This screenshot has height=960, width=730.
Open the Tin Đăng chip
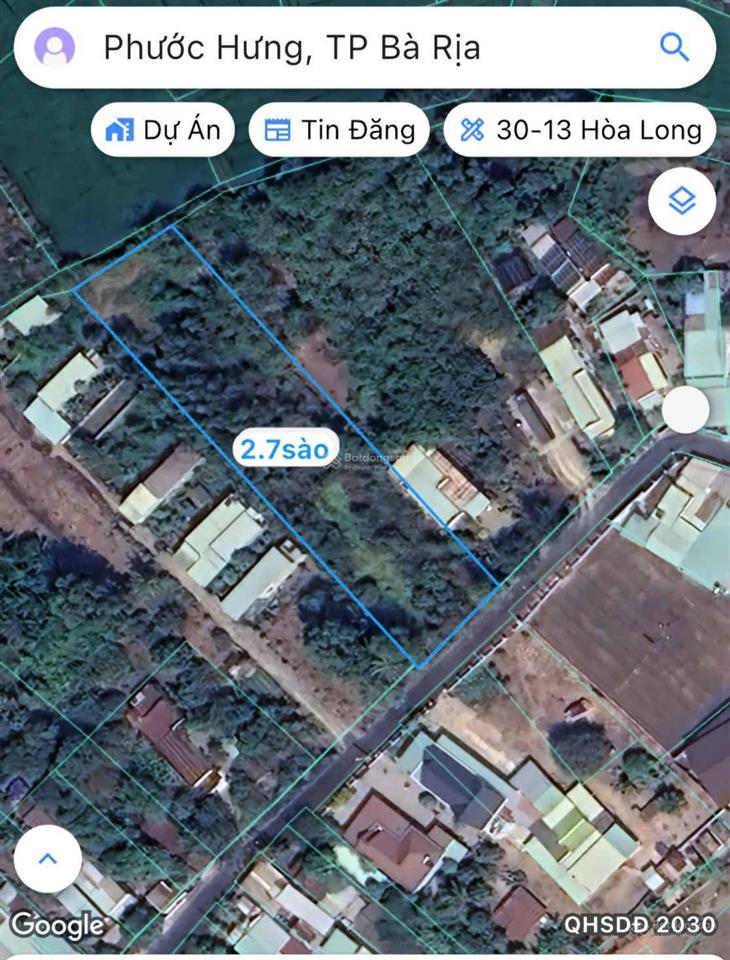(339, 130)
